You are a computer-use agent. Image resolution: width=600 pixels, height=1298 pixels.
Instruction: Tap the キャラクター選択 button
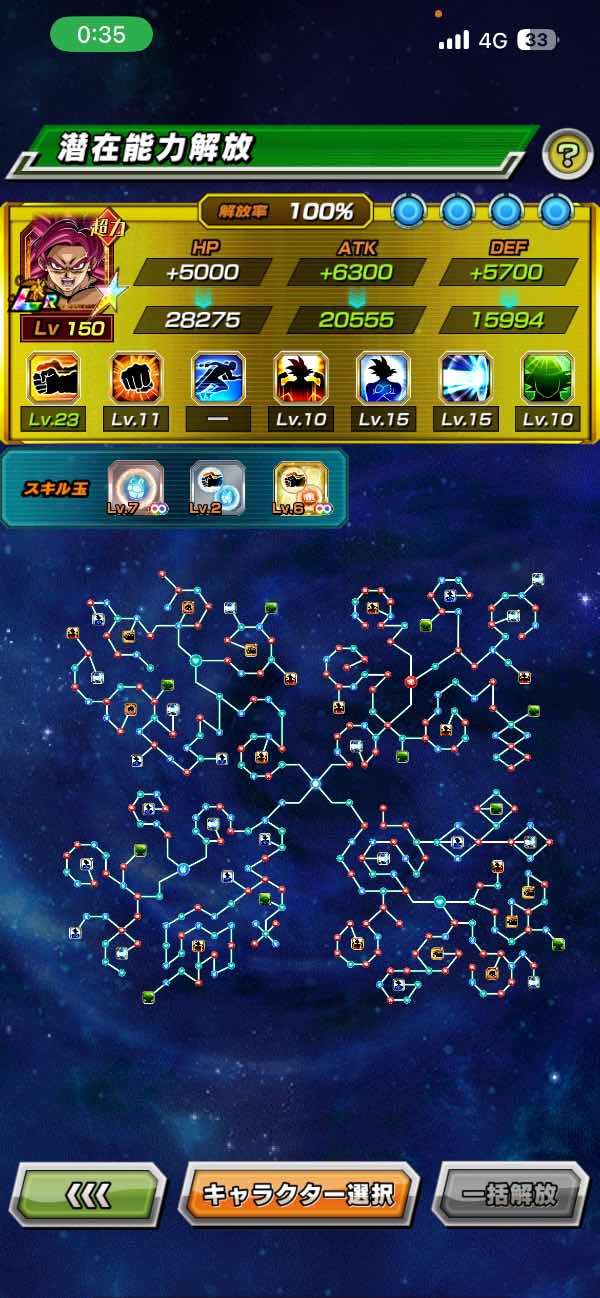(x=297, y=1193)
